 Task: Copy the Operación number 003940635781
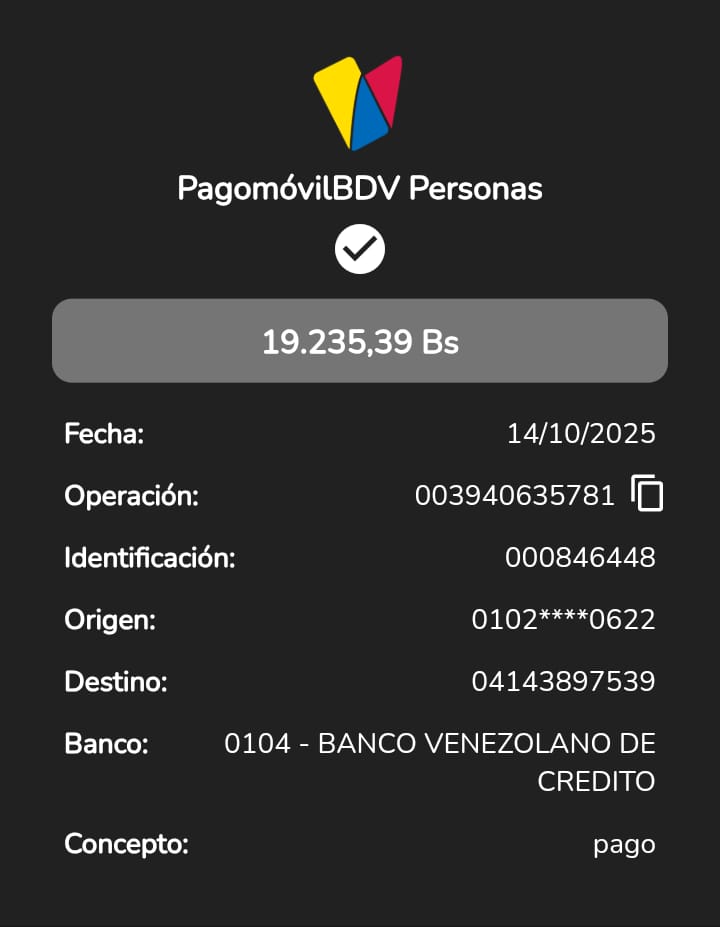(647, 494)
